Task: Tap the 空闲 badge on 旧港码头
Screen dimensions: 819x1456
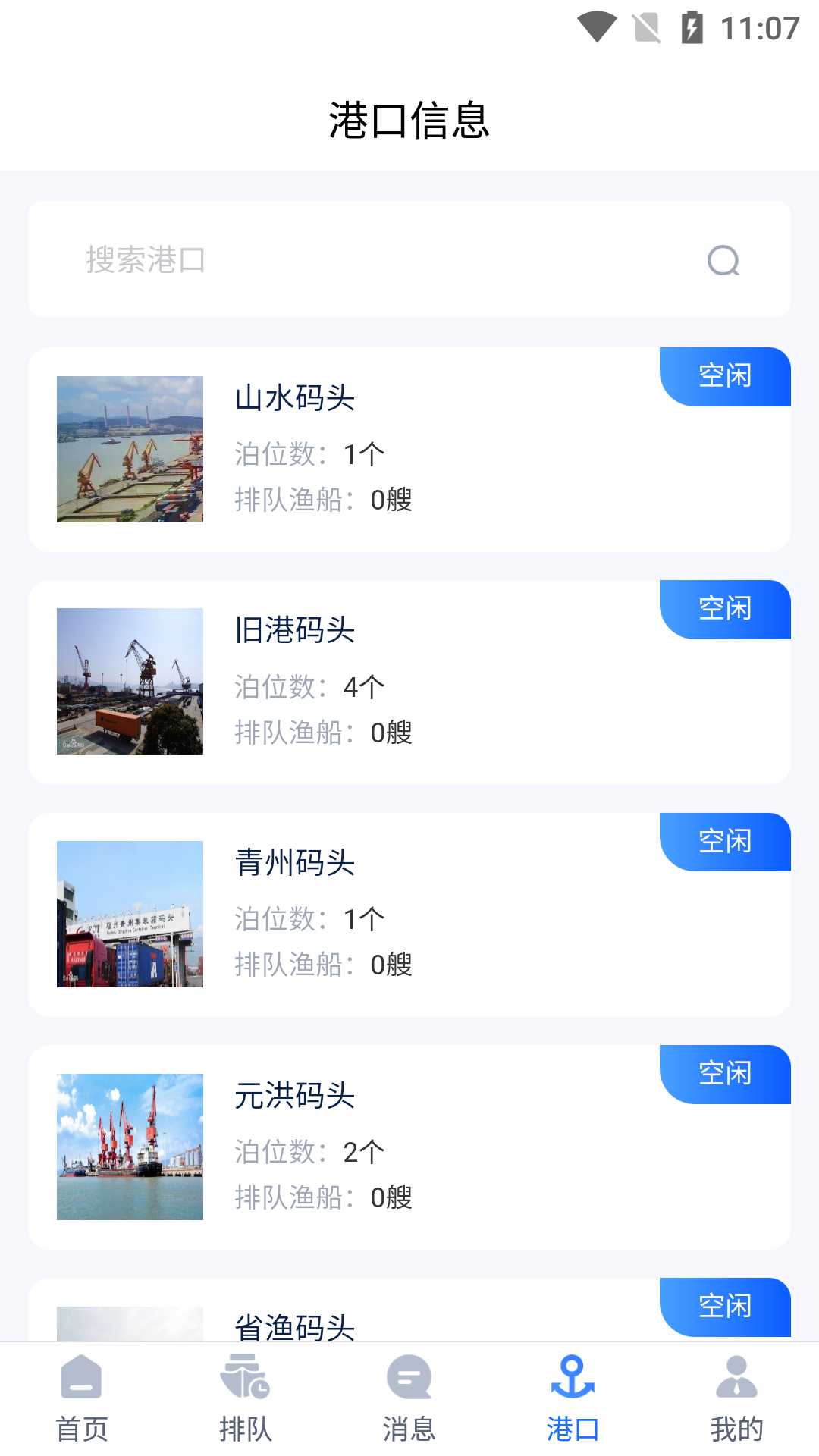Action: click(x=724, y=609)
